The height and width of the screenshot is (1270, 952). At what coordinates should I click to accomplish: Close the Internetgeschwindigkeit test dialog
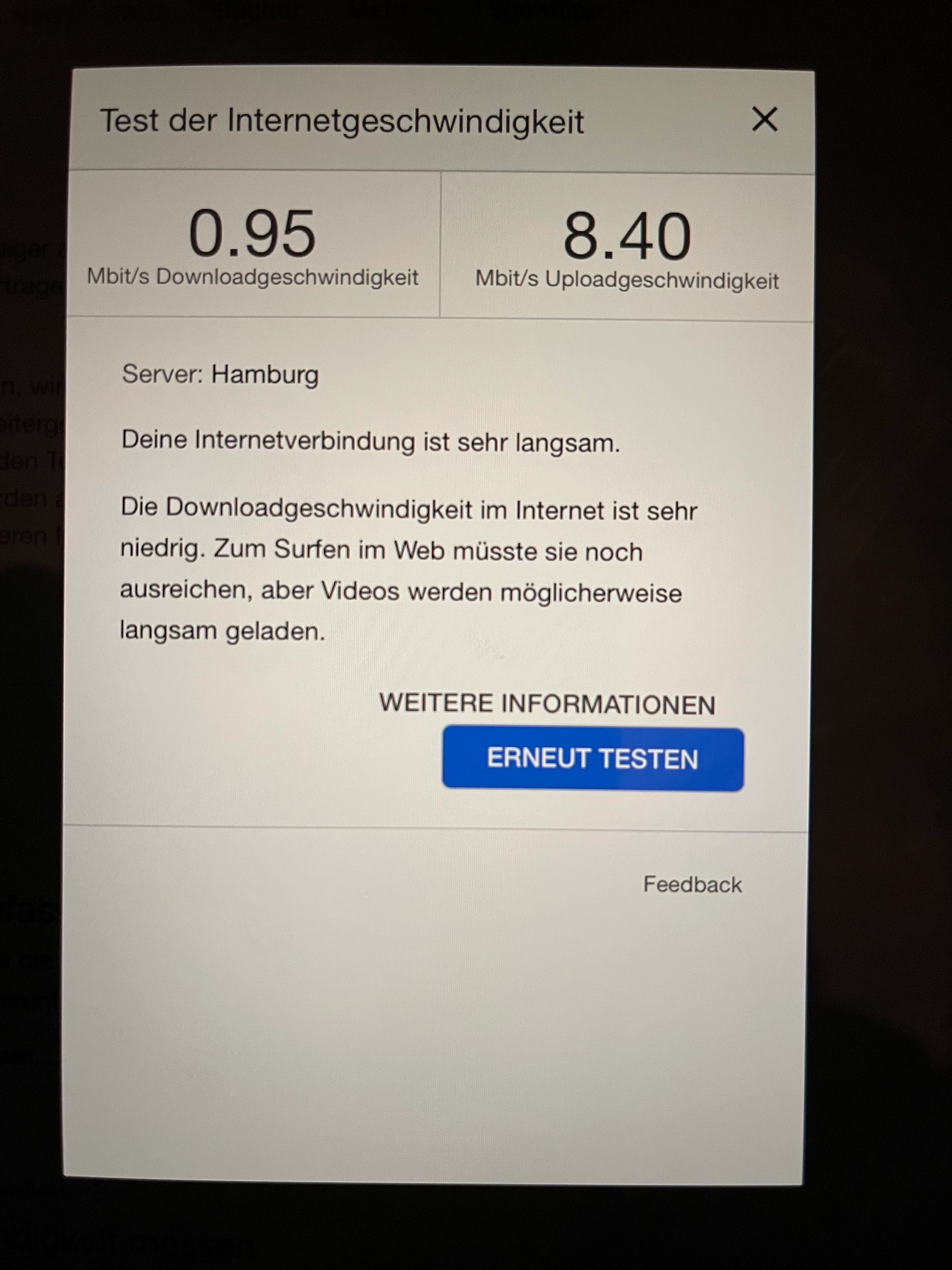tap(764, 119)
